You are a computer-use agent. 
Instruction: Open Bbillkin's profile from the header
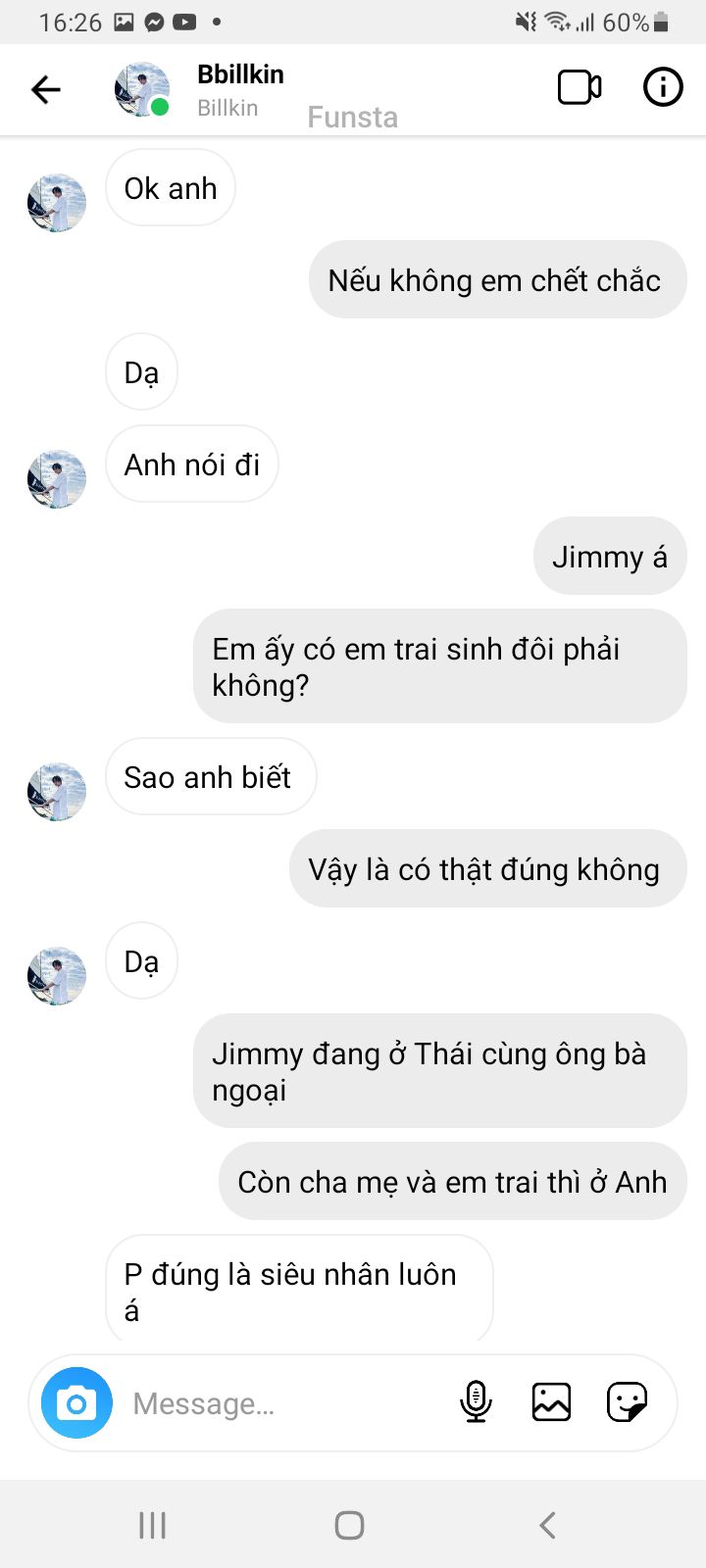[239, 89]
